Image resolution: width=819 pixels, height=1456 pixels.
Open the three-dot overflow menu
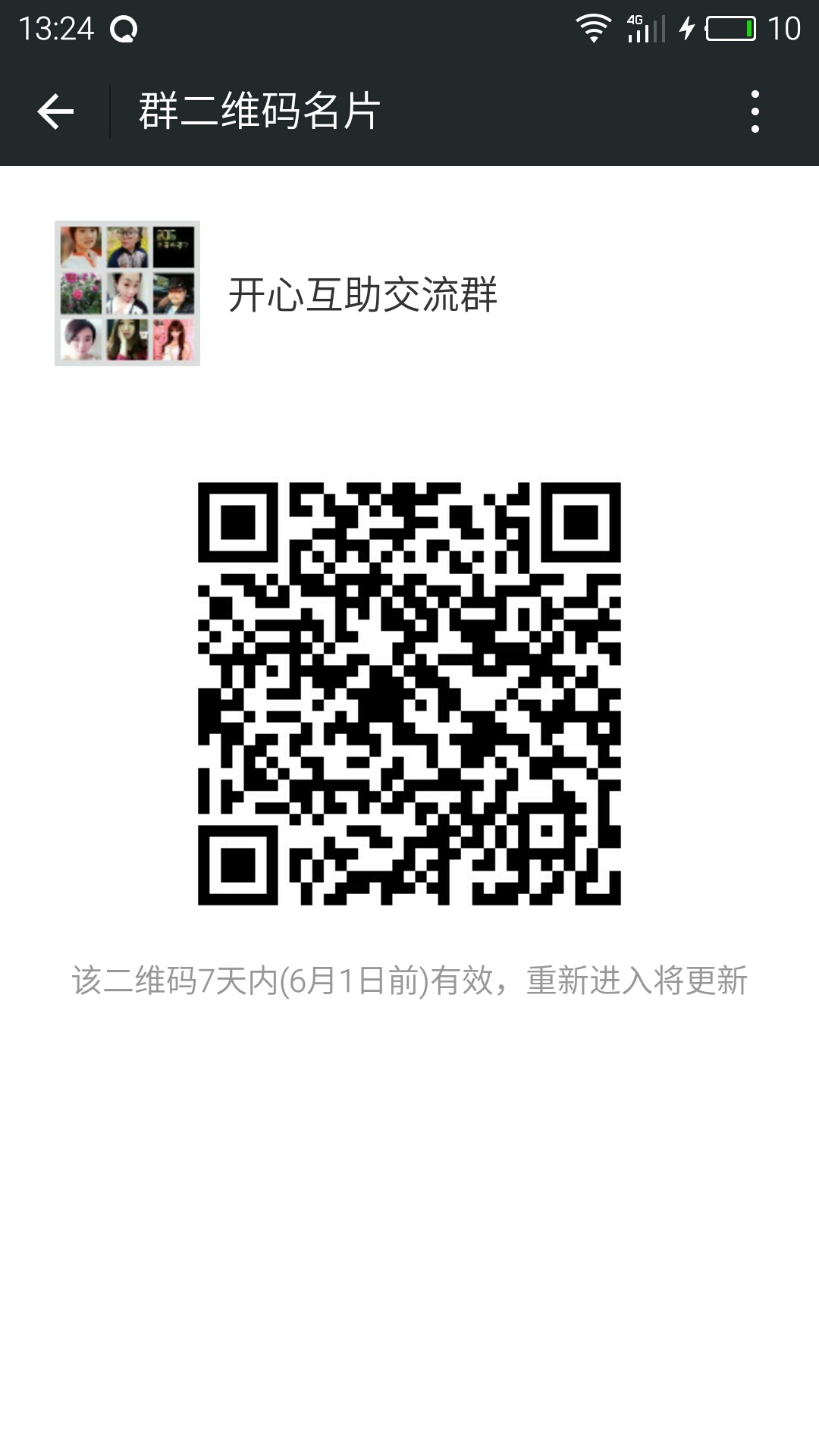point(755,111)
